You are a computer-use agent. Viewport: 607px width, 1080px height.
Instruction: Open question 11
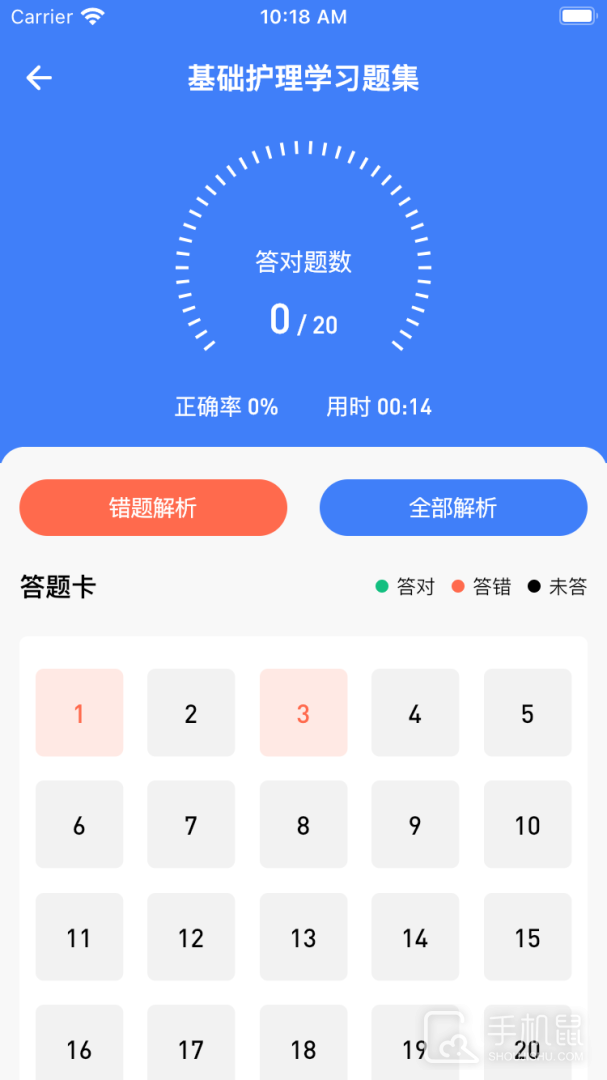79,937
